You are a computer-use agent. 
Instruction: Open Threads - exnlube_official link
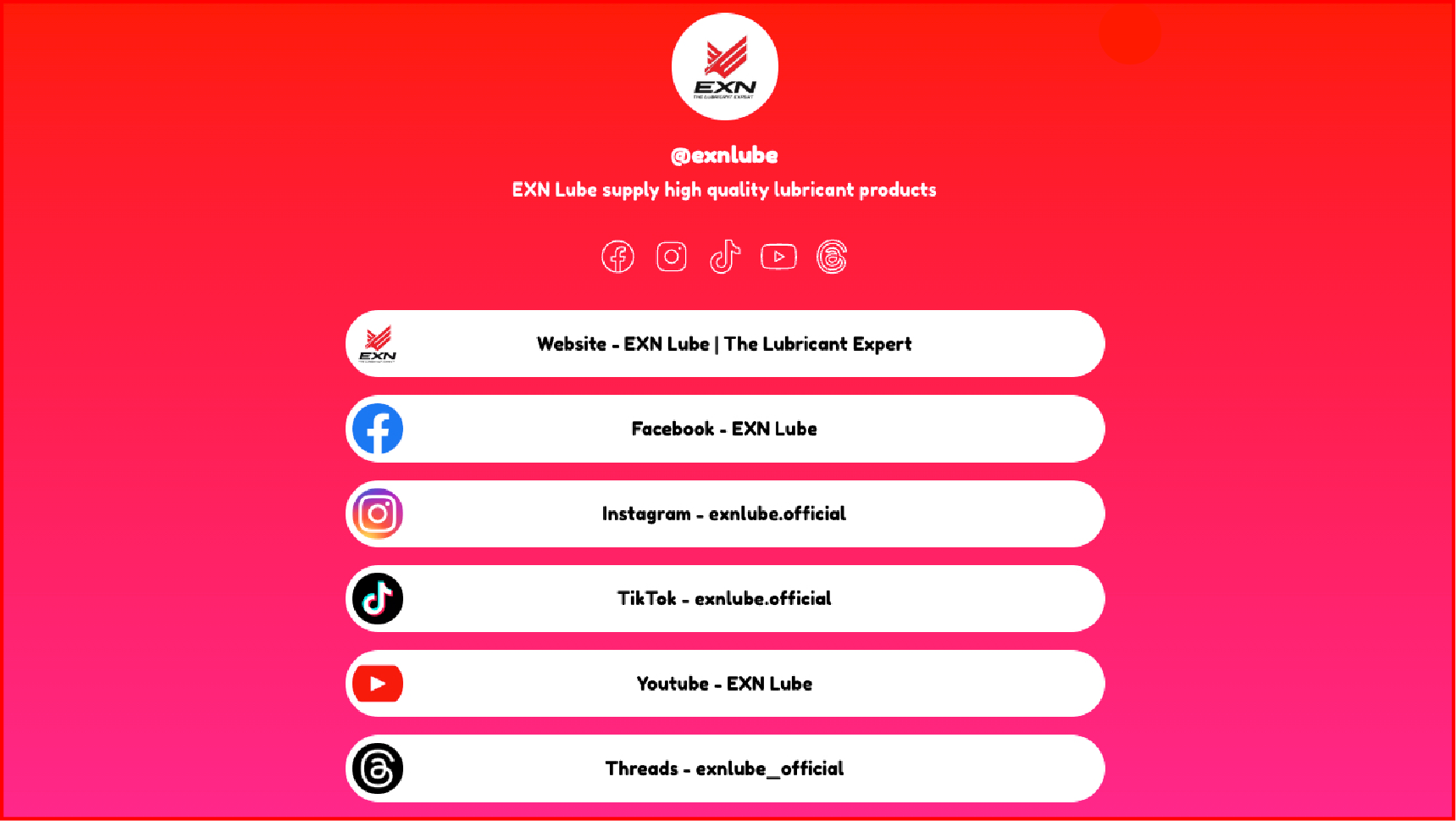(x=724, y=768)
